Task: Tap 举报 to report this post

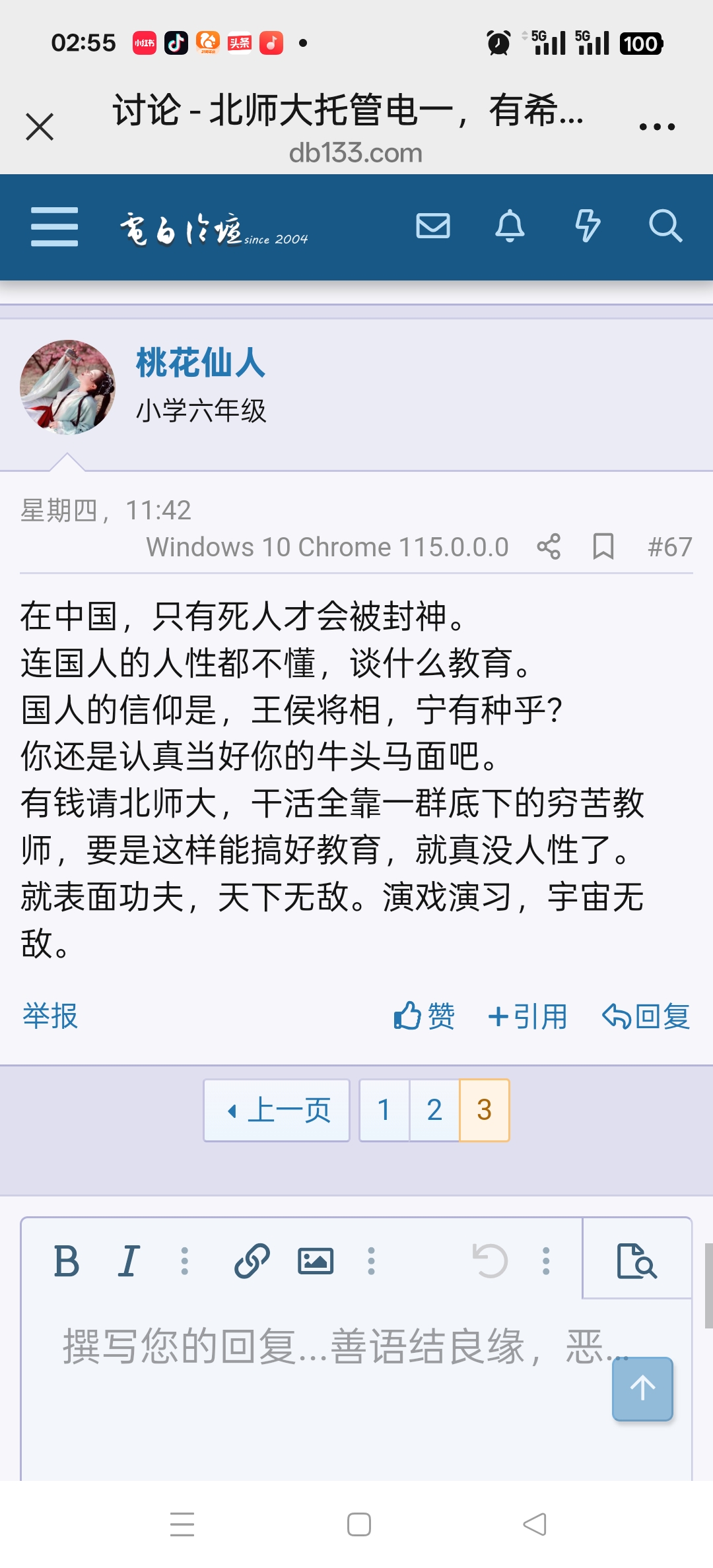Action: [x=50, y=1016]
